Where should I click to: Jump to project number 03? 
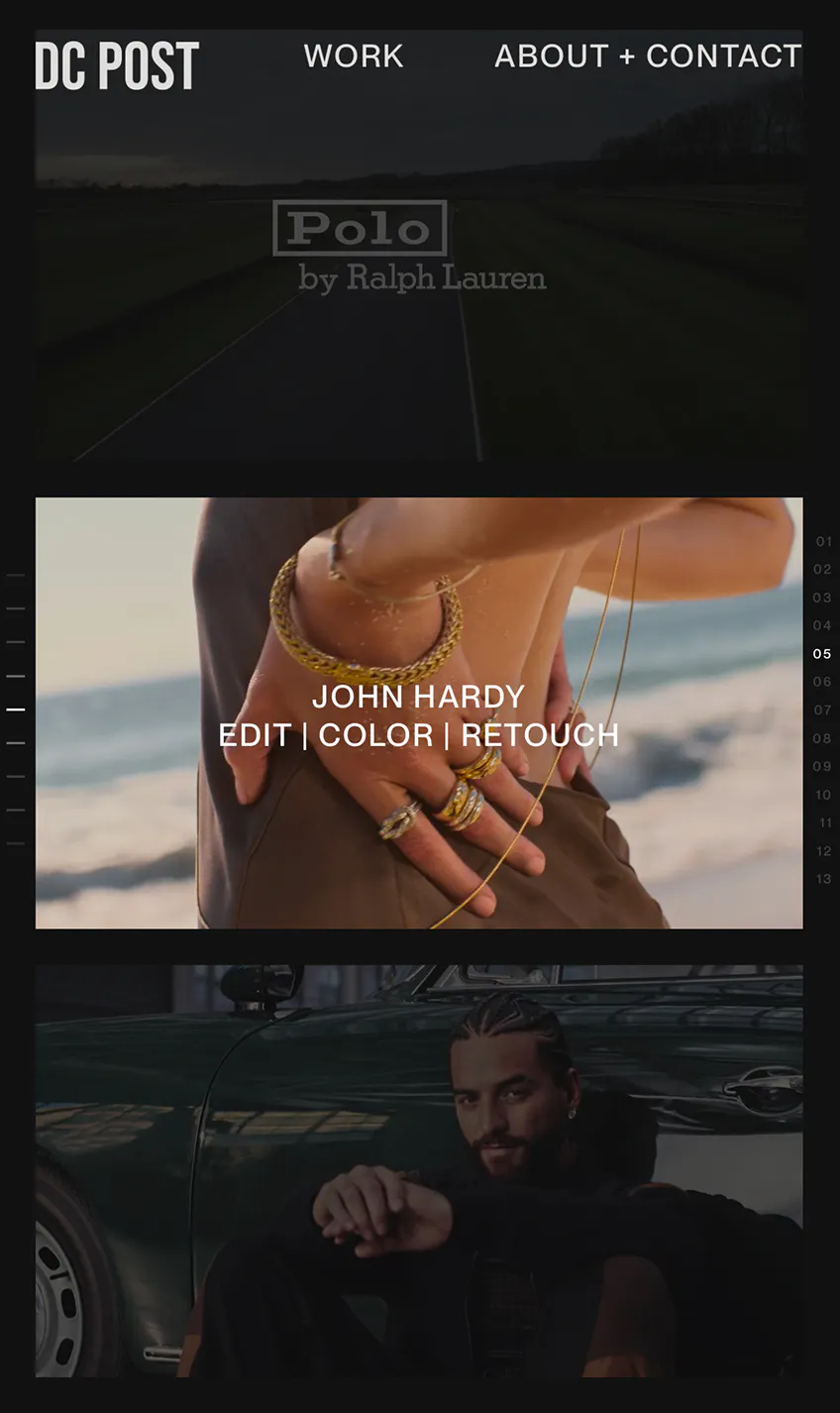(x=822, y=598)
